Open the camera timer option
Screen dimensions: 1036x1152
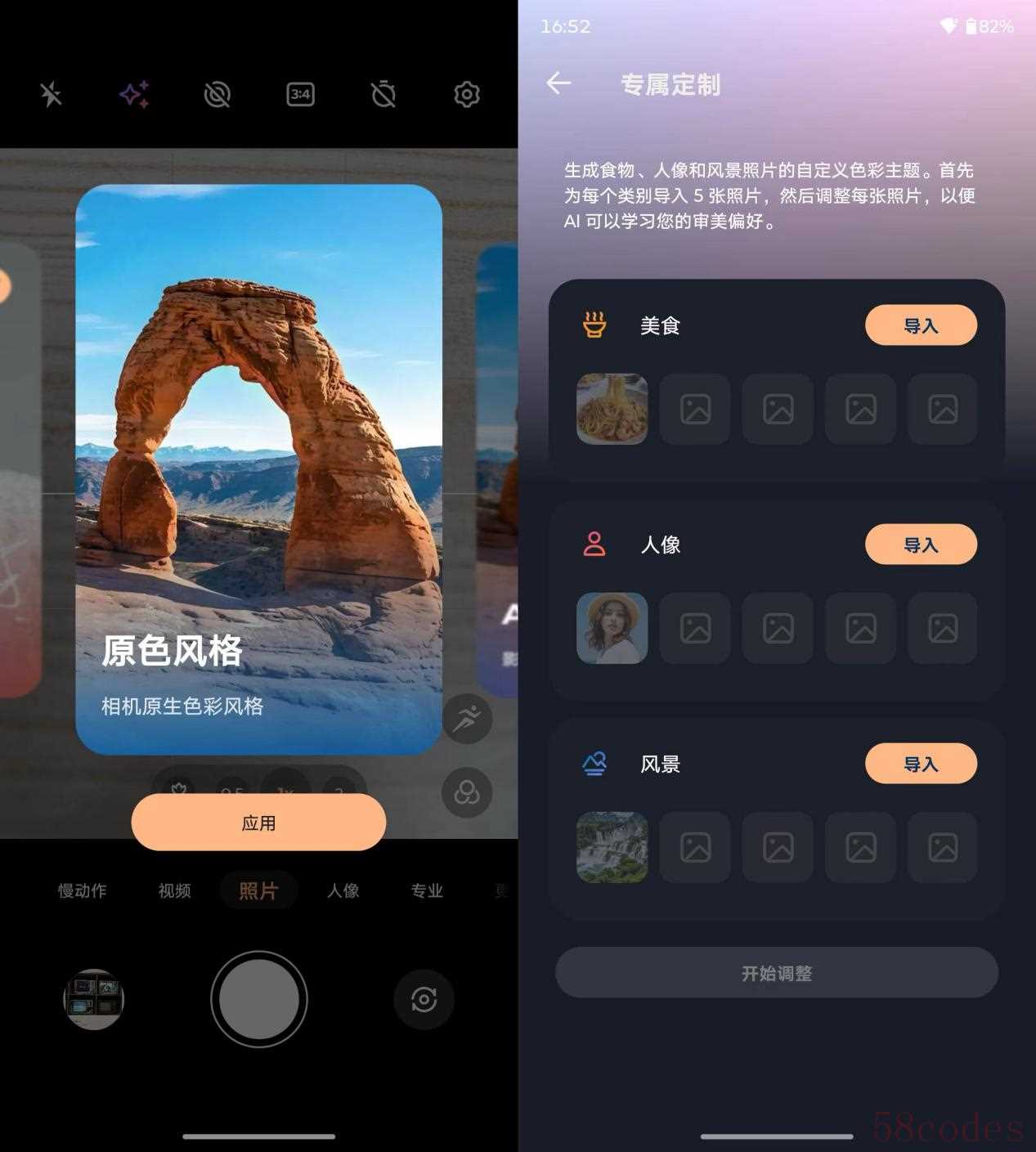[383, 95]
